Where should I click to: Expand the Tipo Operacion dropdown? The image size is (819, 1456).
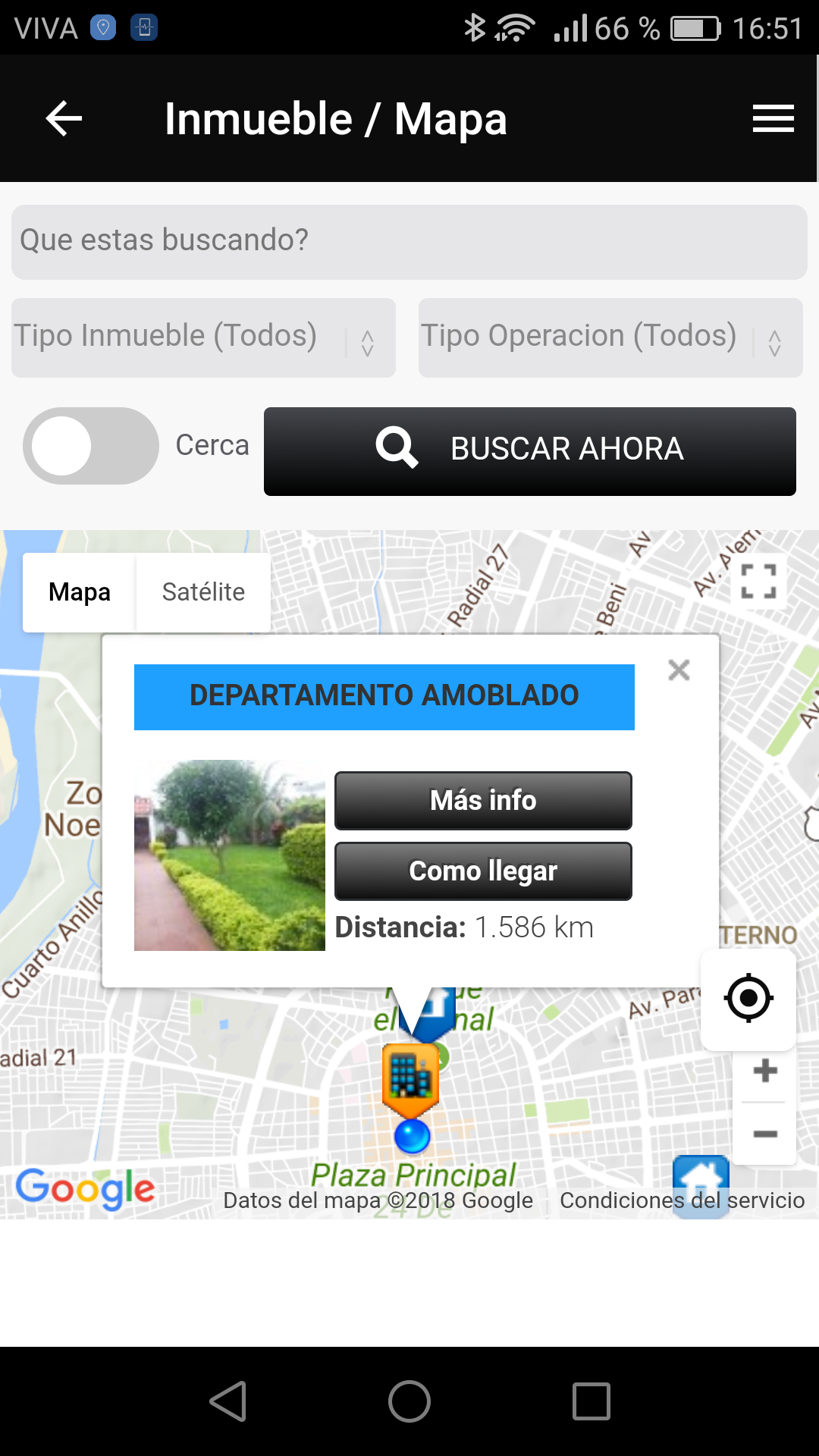(610, 337)
